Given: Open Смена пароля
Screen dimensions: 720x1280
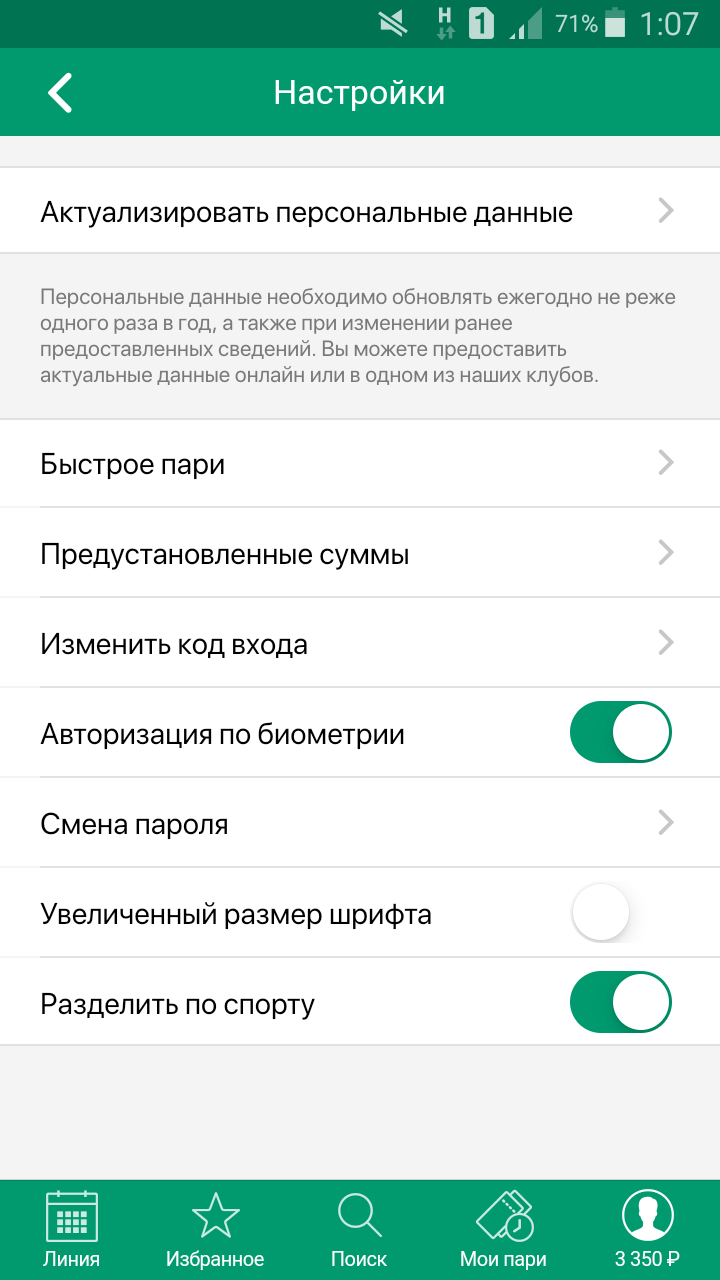Looking at the screenshot, I should pos(360,824).
